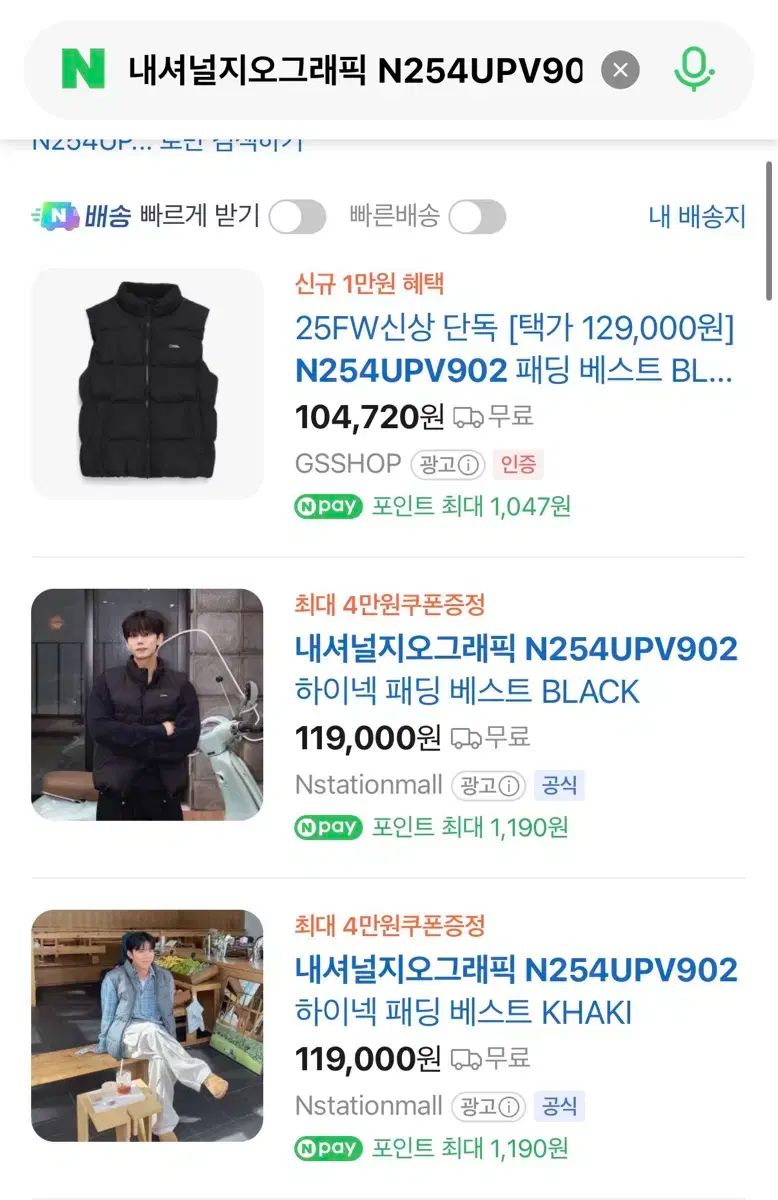
Task: Open 하이넥 패딩 베스트 KHAKI product title
Action: (x=515, y=990)
